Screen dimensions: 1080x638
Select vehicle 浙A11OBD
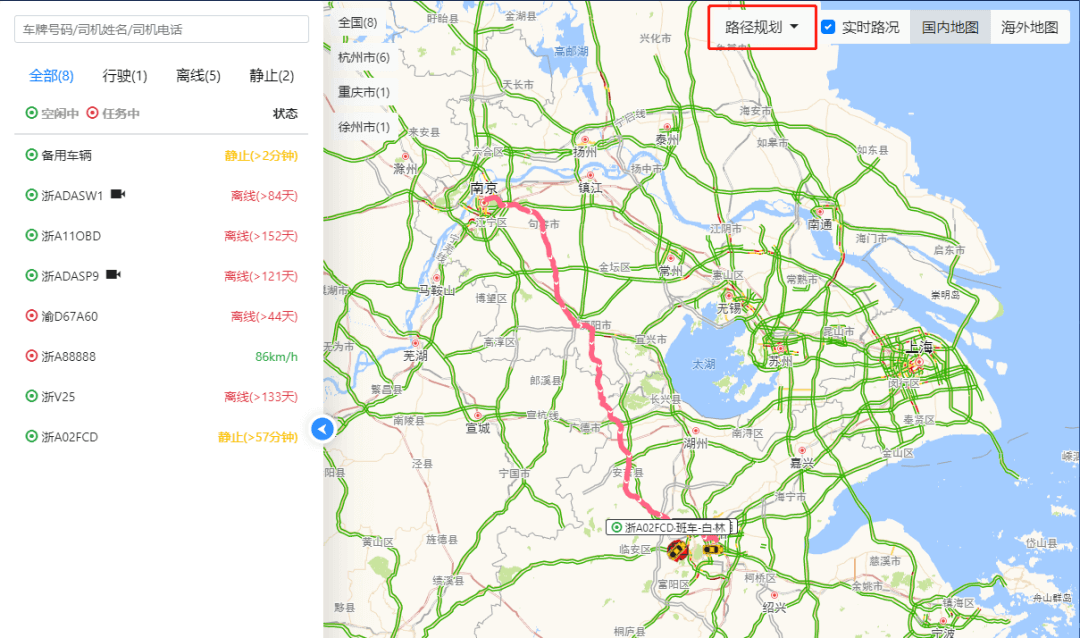coord(70,236)
